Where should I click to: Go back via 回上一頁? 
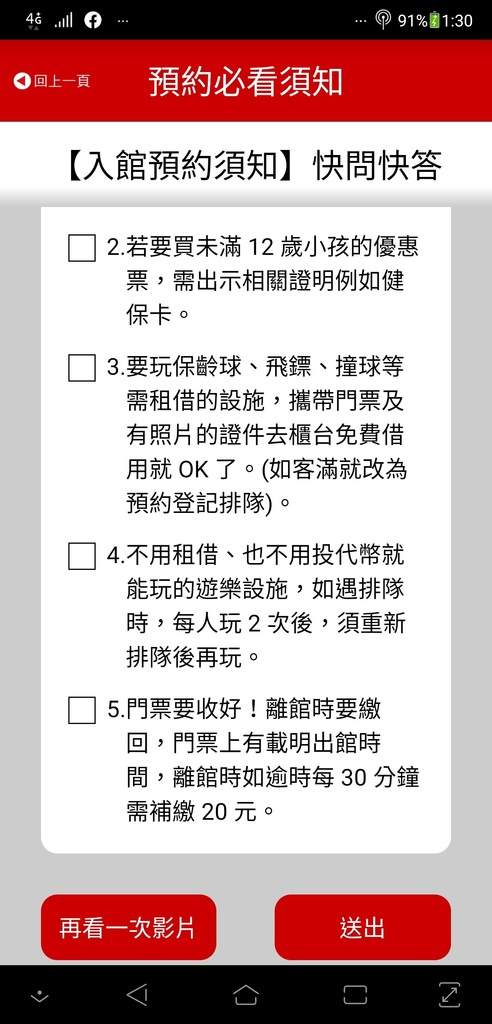pos(52,81)
